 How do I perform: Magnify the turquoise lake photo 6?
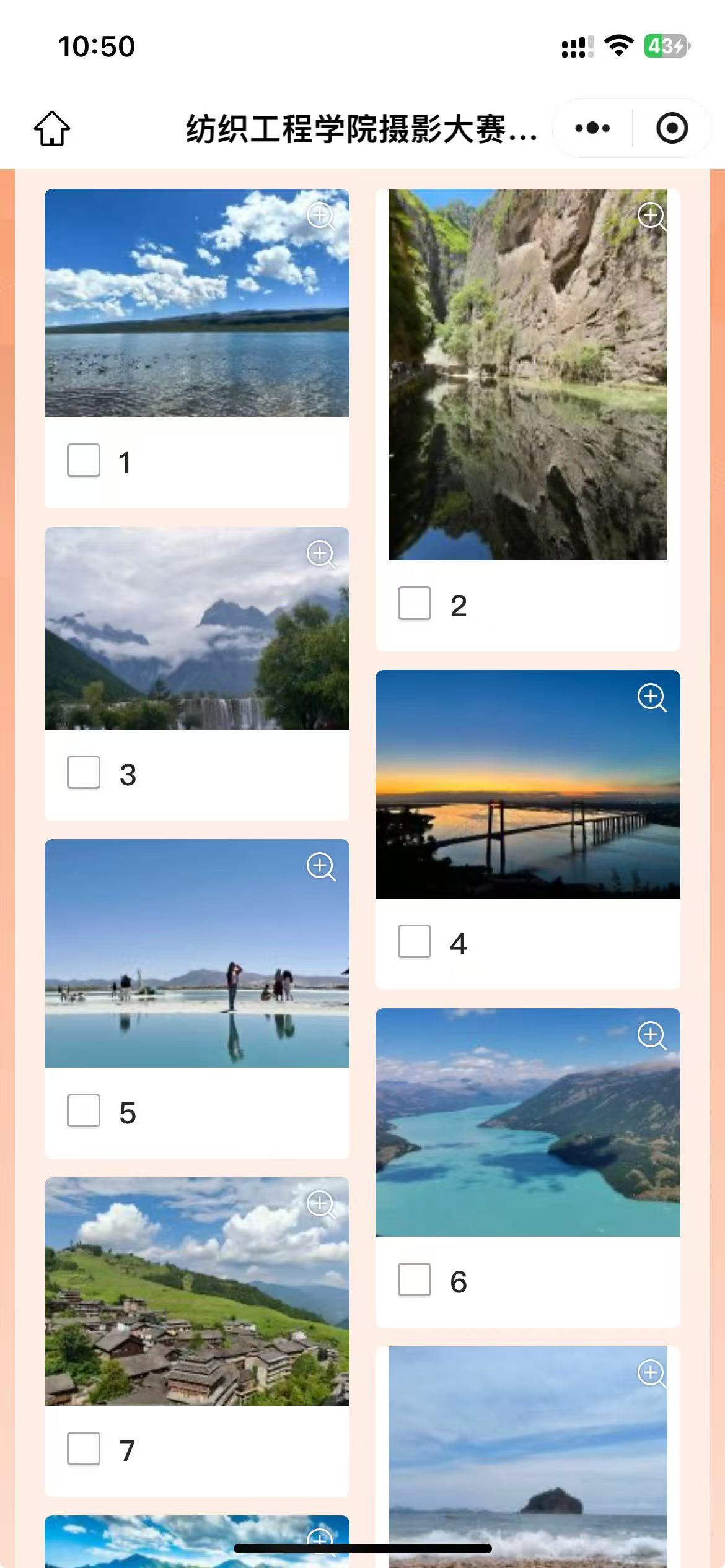click(652, 1035)
